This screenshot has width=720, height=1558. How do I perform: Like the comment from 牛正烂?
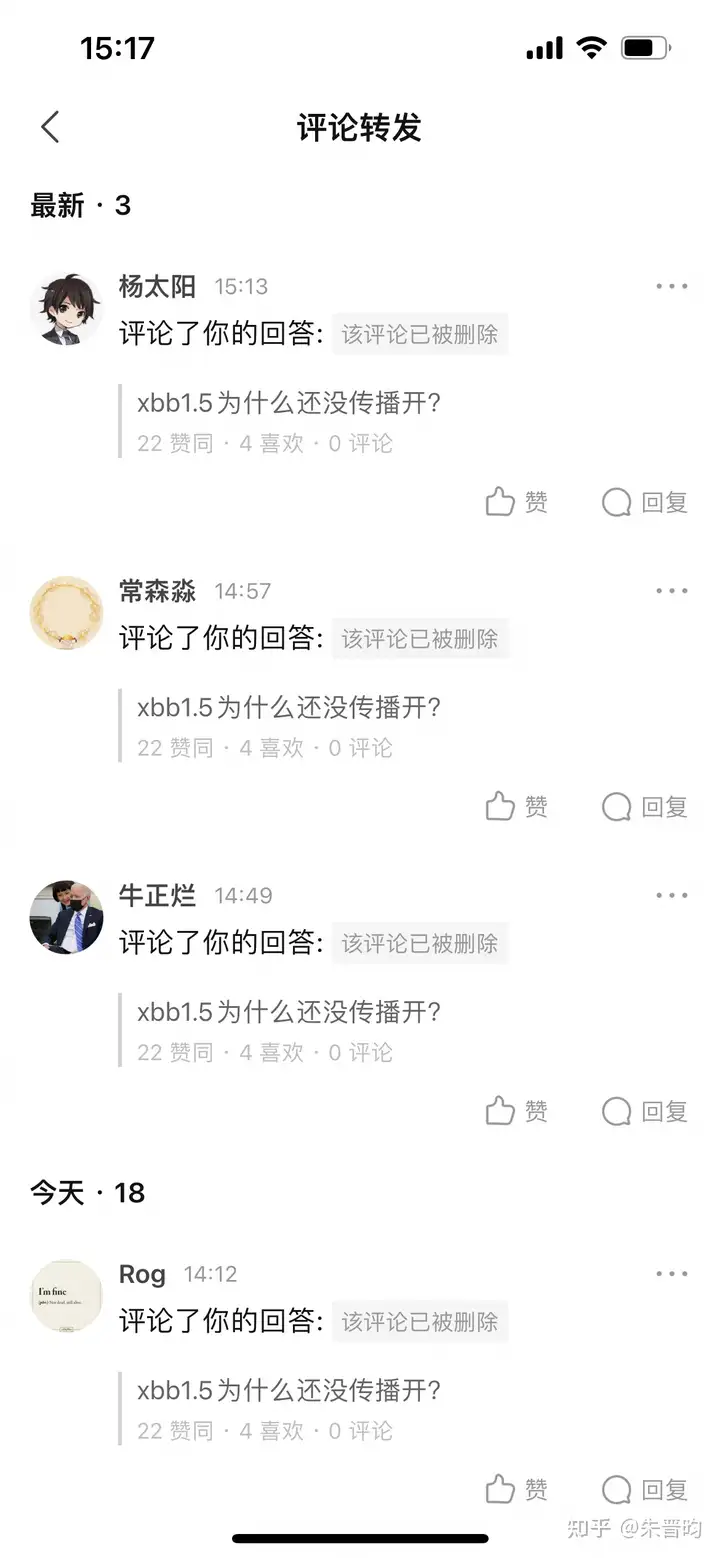coord(516,1111)
